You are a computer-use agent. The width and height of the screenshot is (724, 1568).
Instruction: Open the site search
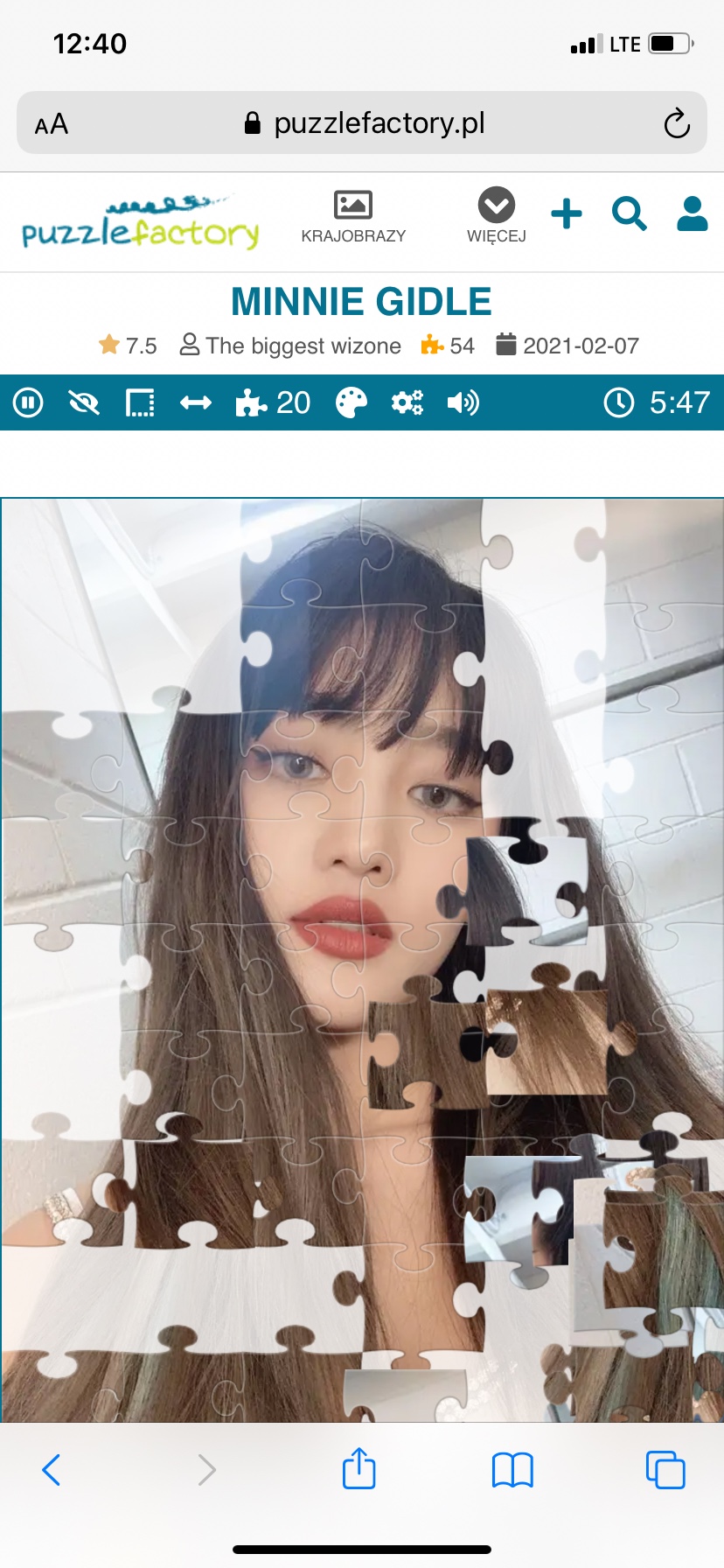point(629,213)
